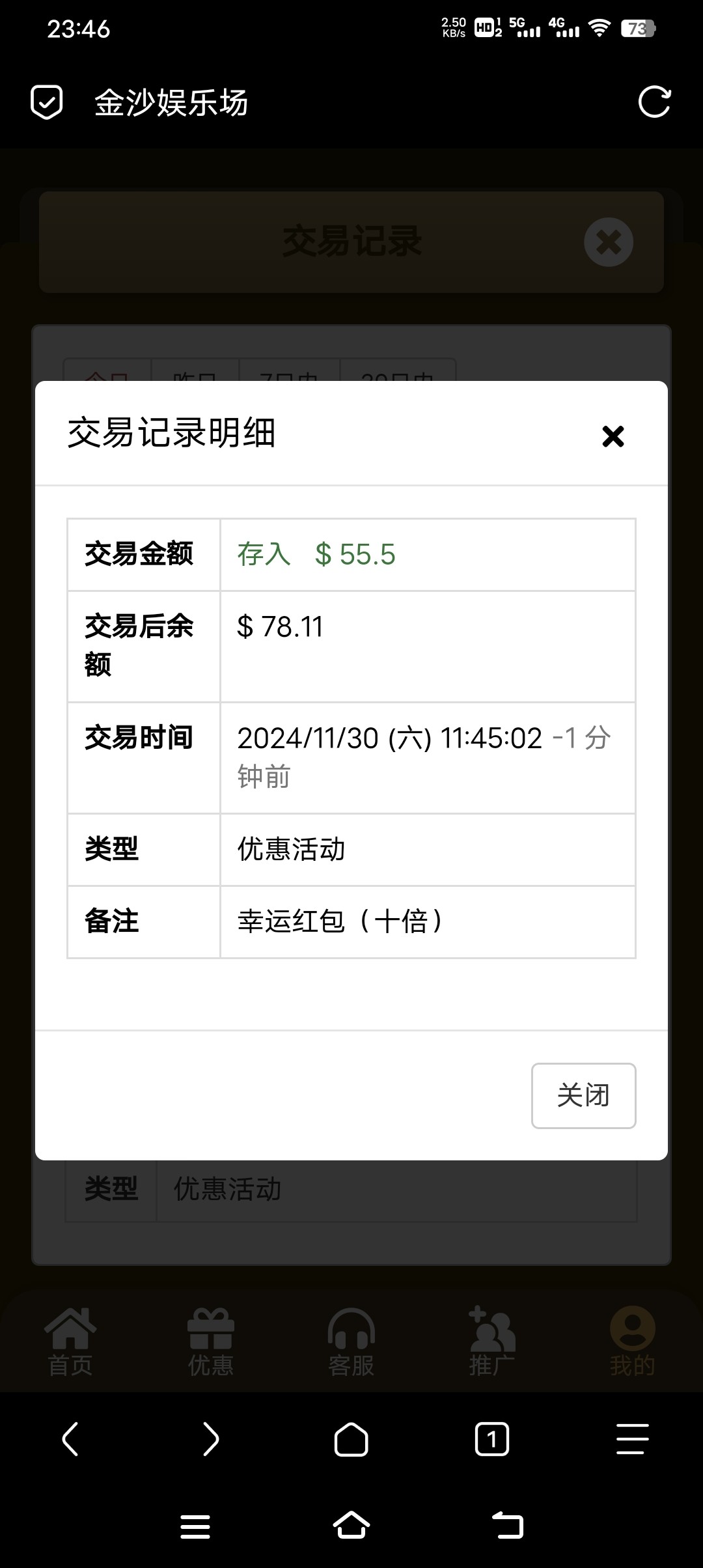This screenshot has width=703, height=1568.
Task: Open the site security shield icon
Action: (47, 102)
